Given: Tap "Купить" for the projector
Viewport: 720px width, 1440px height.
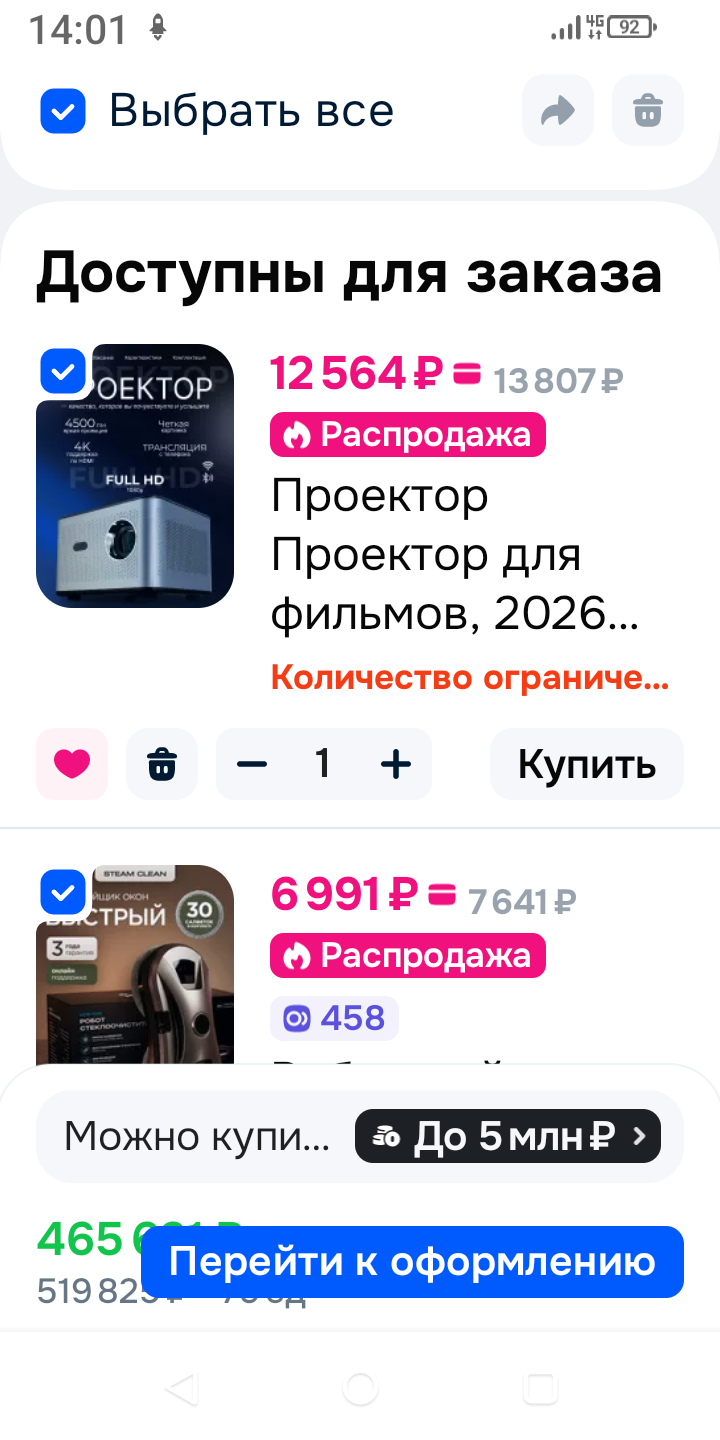Looking at the screenshot, I should tap(586, 765).
